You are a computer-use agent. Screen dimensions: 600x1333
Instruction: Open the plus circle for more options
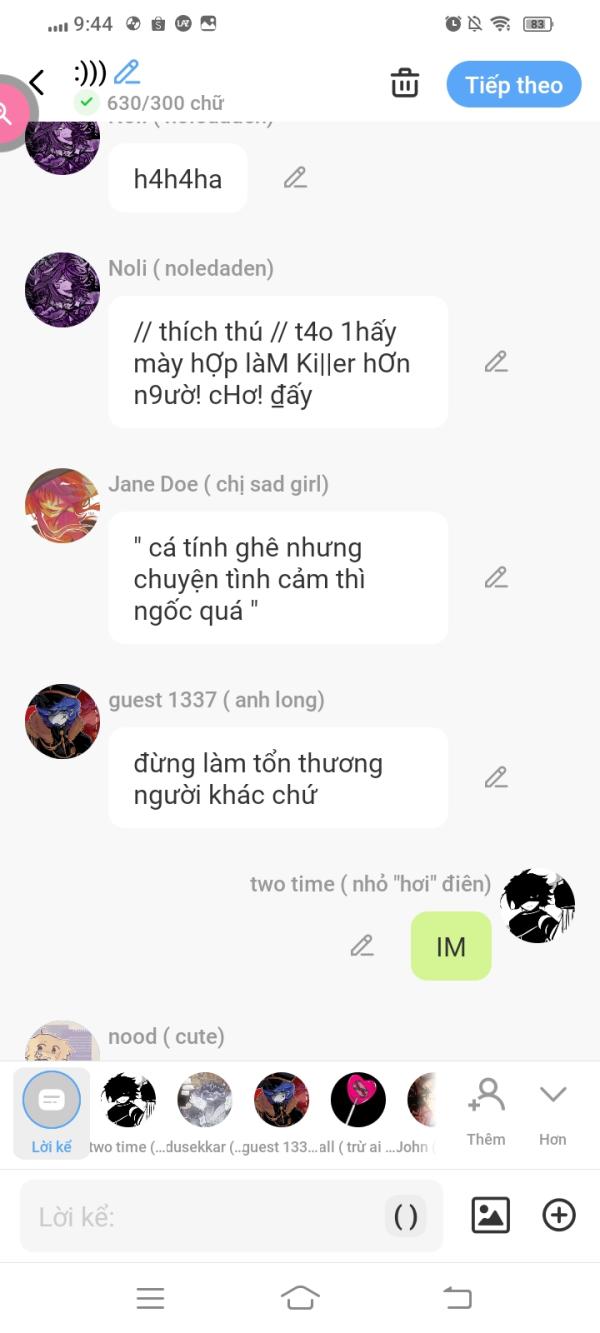click(559, 1215)
